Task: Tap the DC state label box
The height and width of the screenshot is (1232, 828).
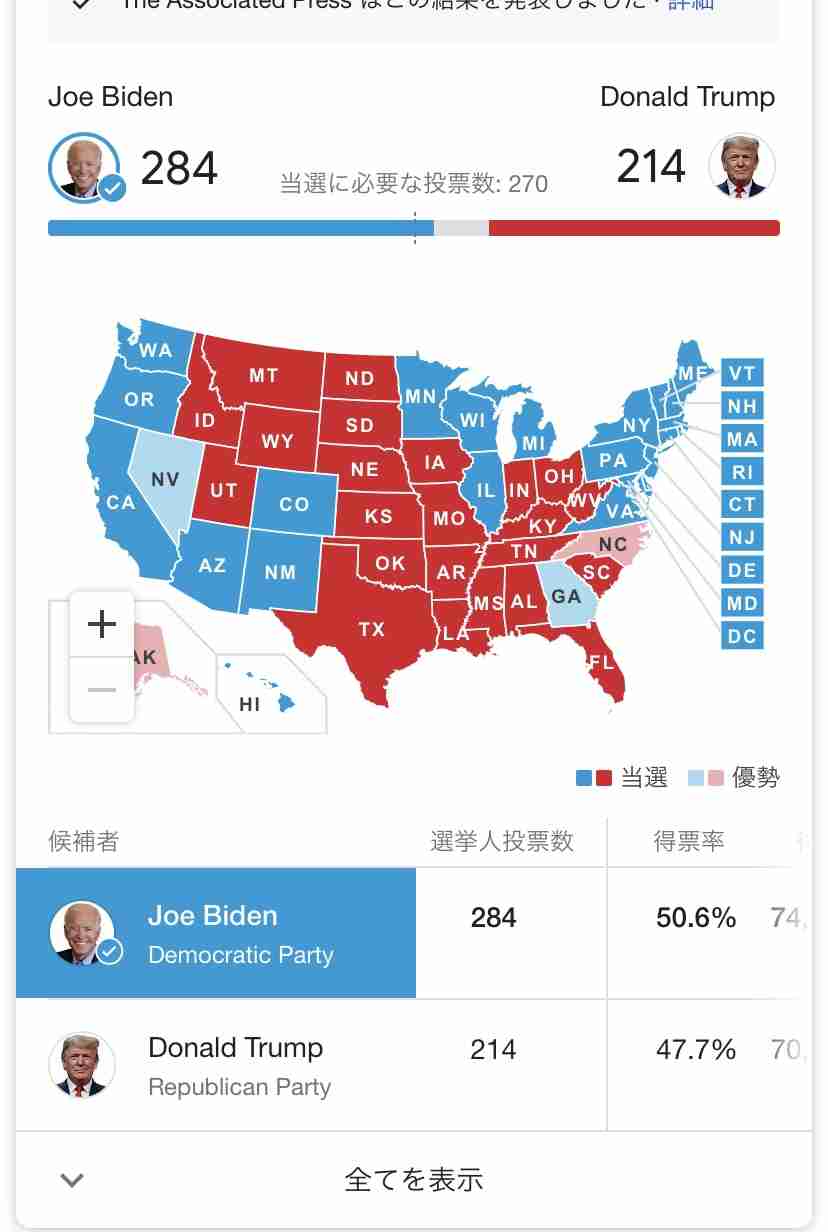Action: (742, 635)
